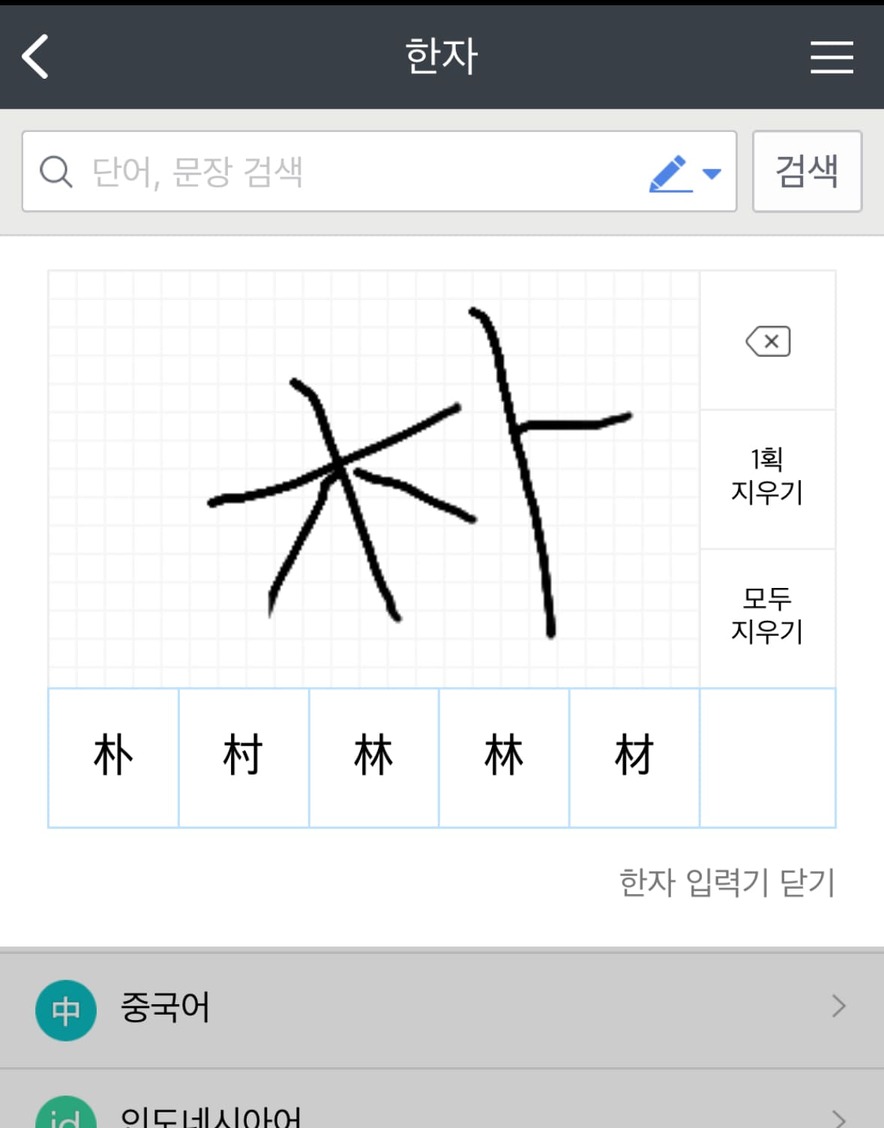884x1128 pixels.
Task: Choose the second 林 candidate
Action: (x=504, y=757)
